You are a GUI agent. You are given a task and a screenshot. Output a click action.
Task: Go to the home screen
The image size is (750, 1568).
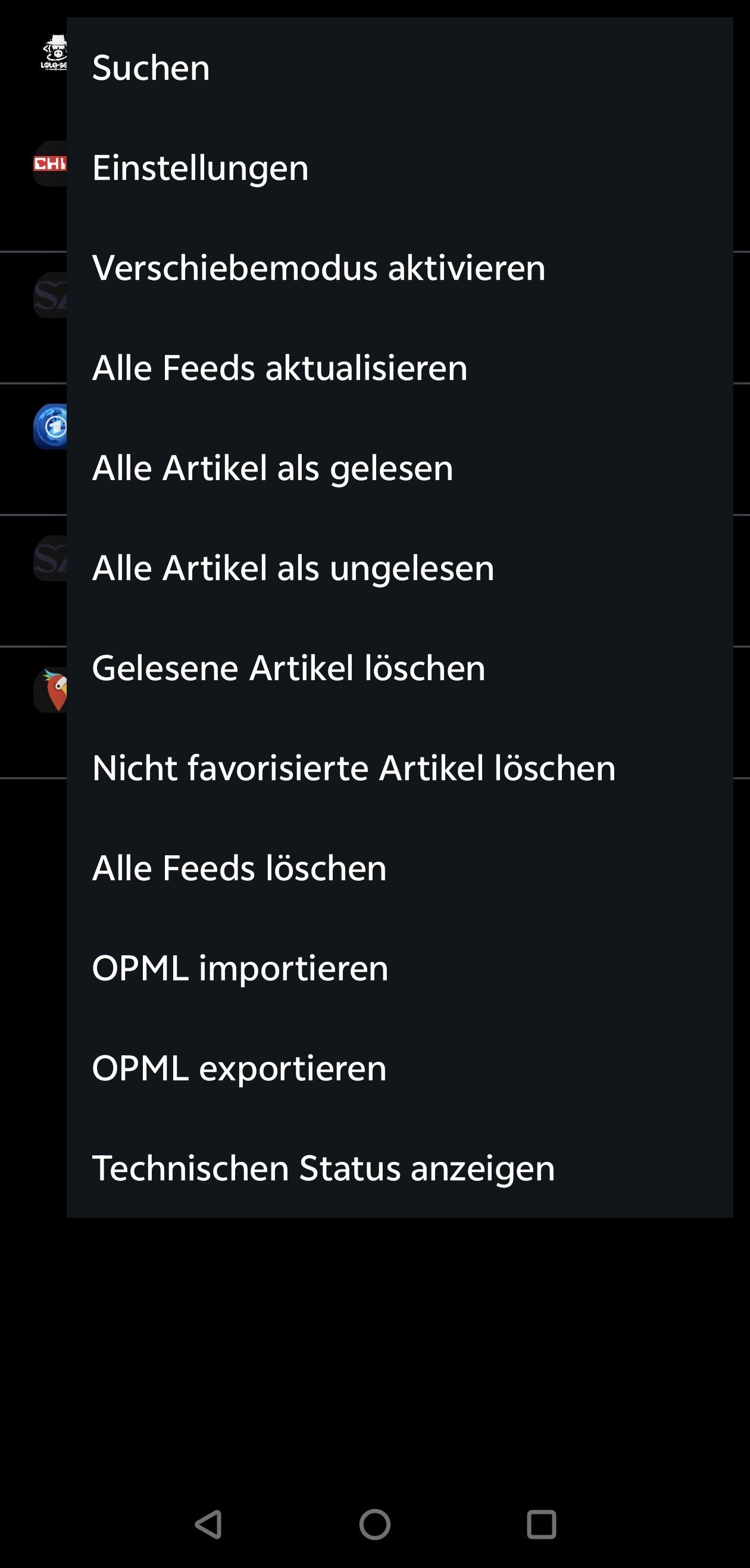374,1525
